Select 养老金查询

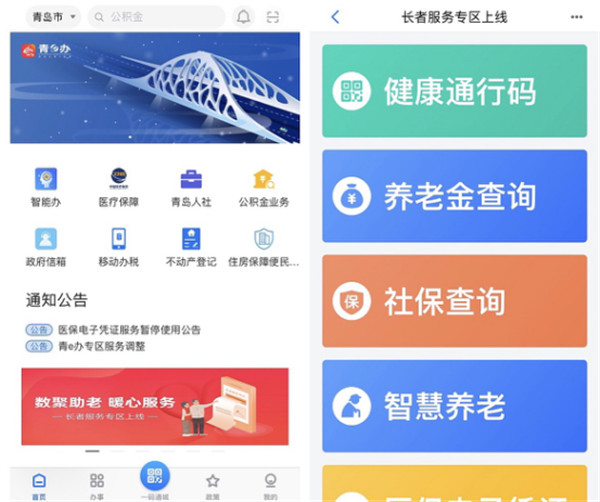click(x=454, y=196)
